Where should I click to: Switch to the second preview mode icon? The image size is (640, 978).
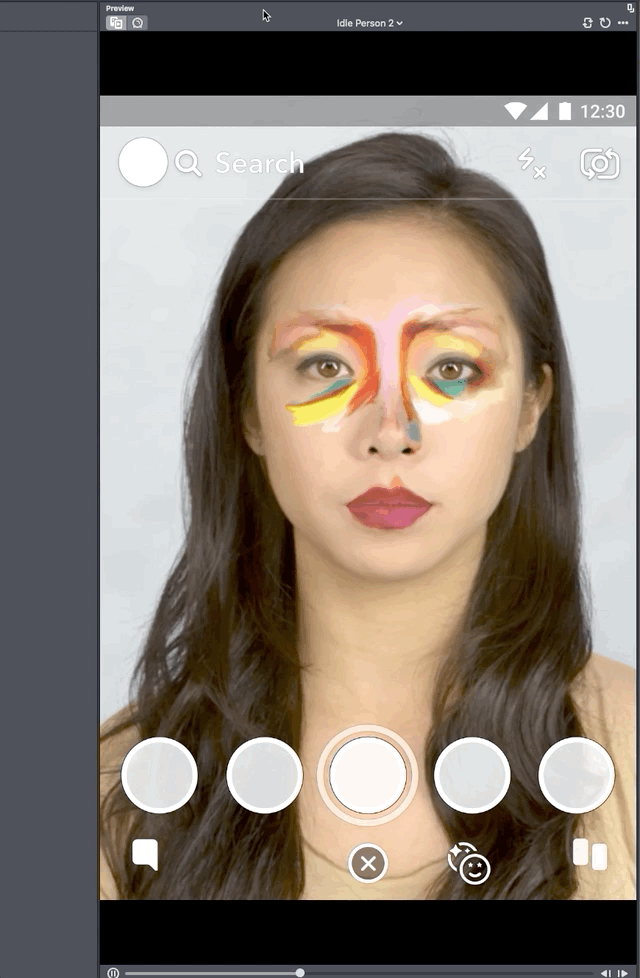tap(138, 23)
